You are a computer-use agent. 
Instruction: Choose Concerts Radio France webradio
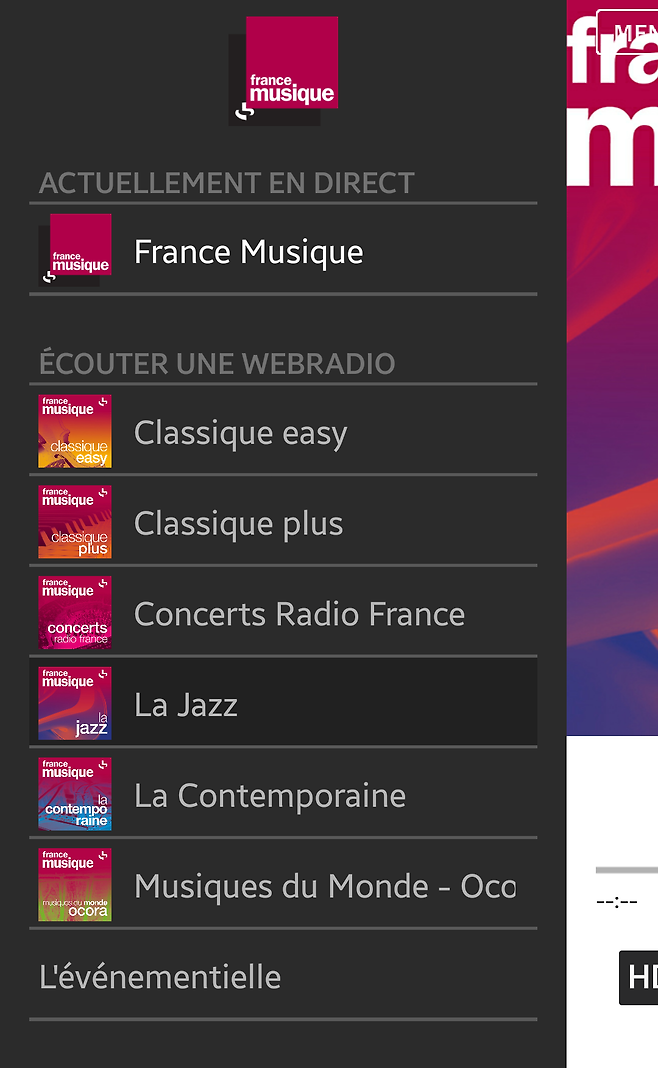click(283, 613)
